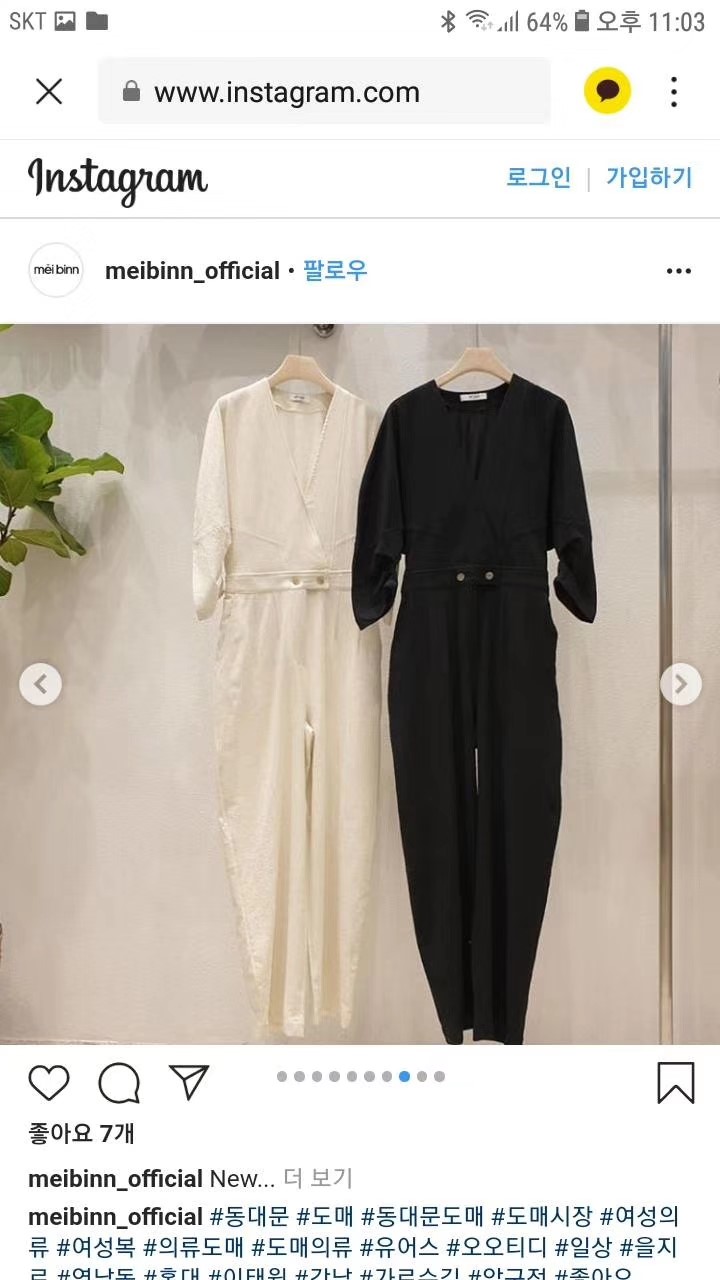Expand caption with 더 보기
This screenshot has width=720, height=1280.
tap(318, 1179)
